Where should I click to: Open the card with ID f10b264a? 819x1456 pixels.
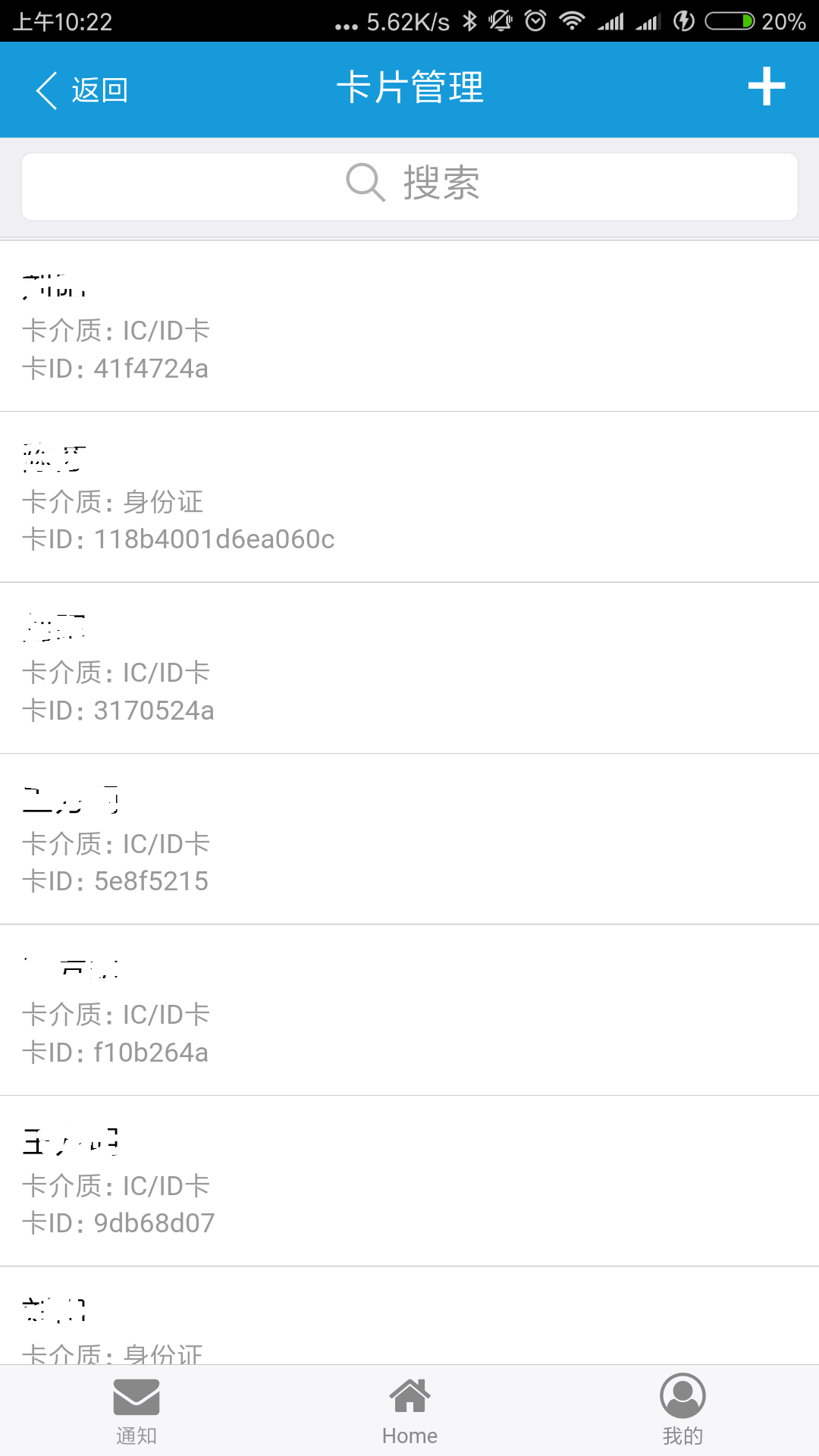click(x=409, y=1011)
